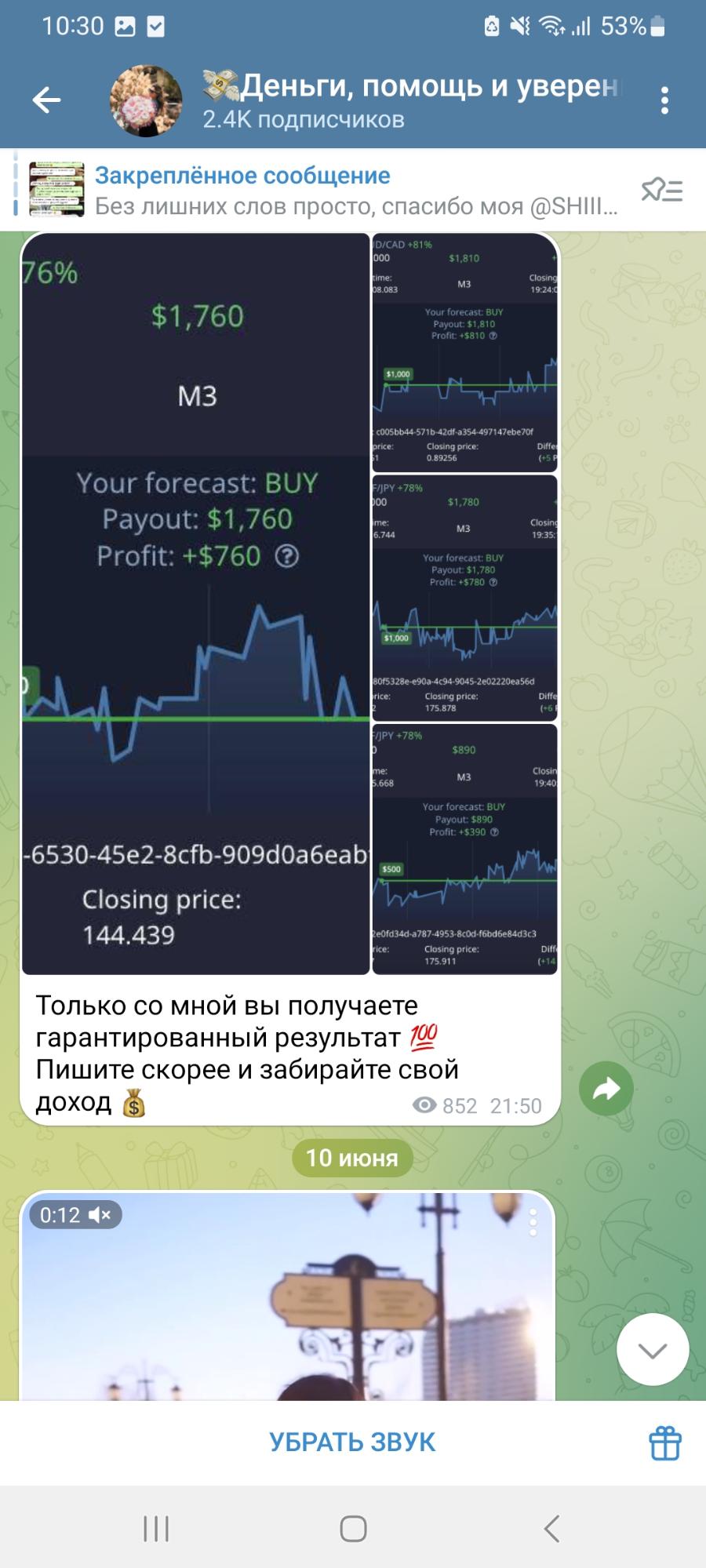Screen dimensions: 706x1568
Task: Open the $890 payout screenshot
Action: (x=464, y=849)
